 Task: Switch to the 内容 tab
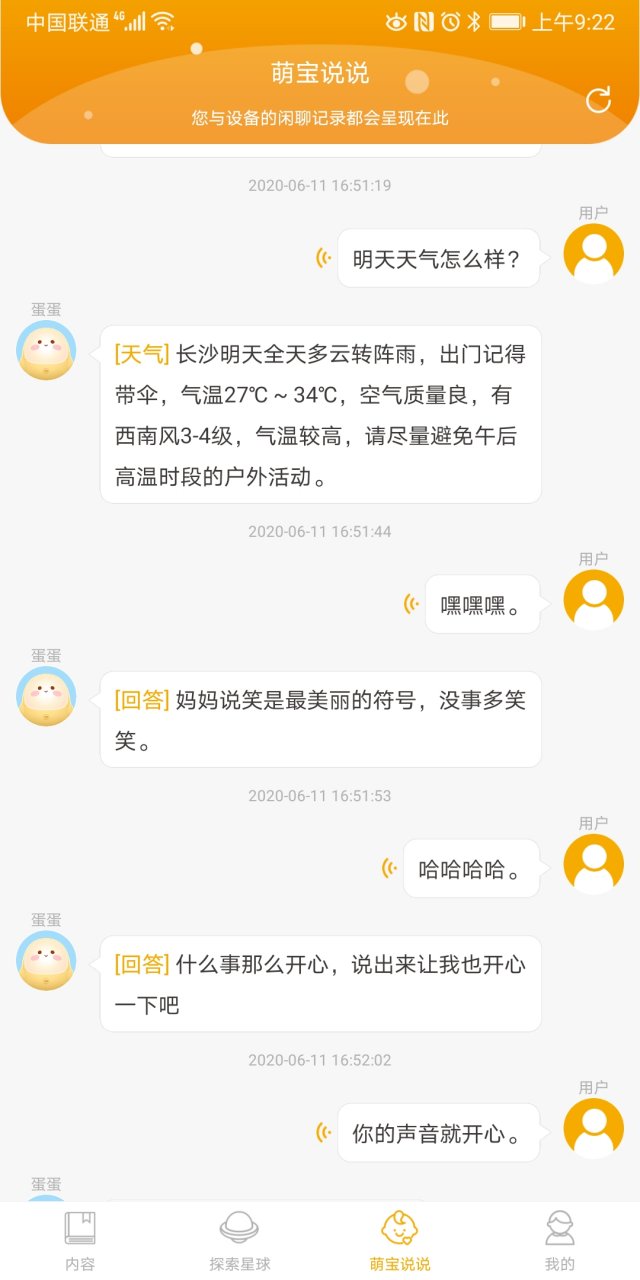click(80, 1240)
